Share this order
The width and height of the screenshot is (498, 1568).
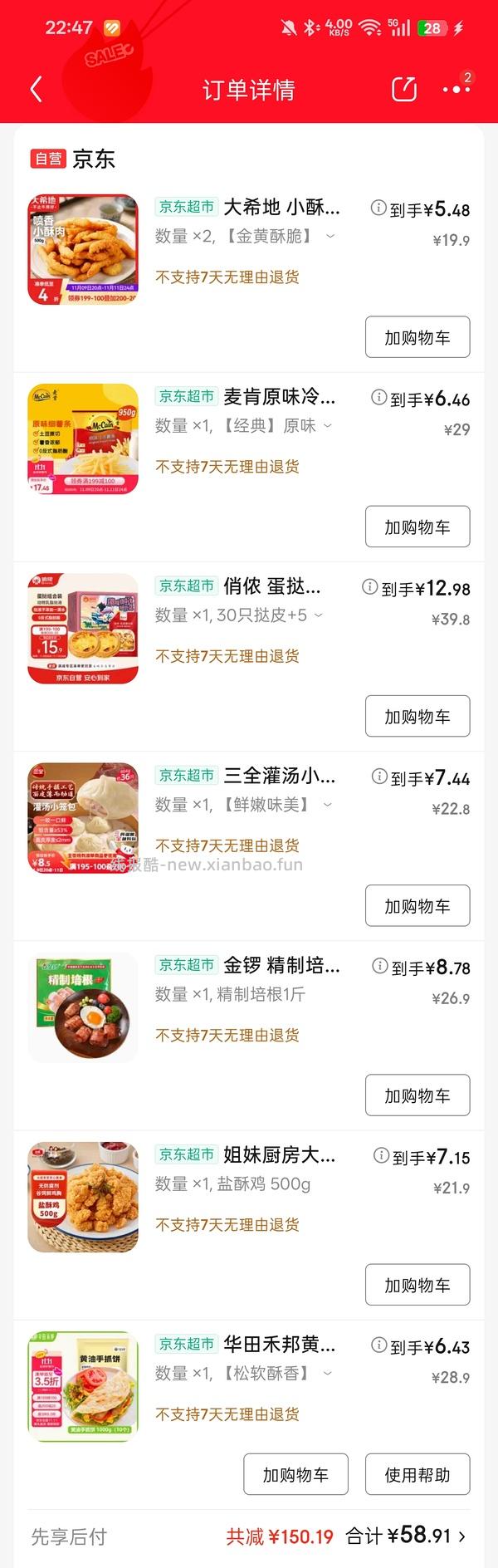coord(404,89)
